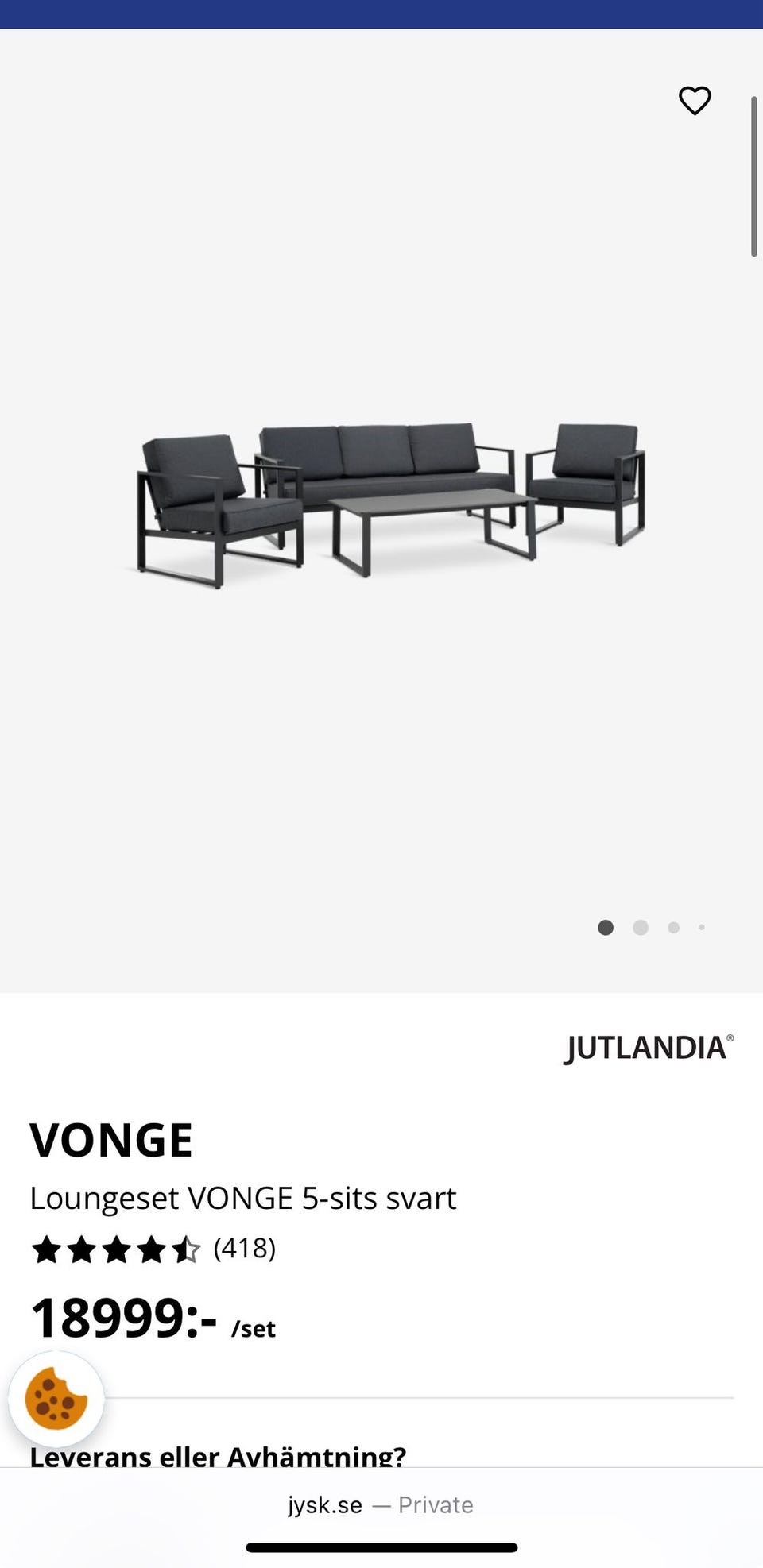The width and height of the screenshot is (763, 1568).
Task: Click the Loungeset VONGE 5-sits svart subtitle
Action: pos(243,1198)
